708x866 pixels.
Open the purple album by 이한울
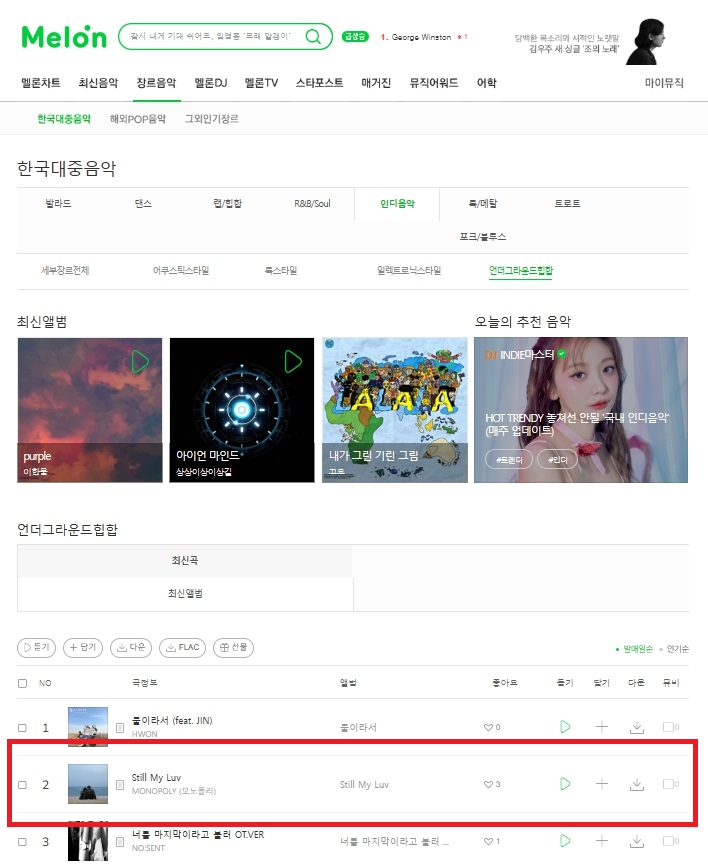[x=90, y=410]
